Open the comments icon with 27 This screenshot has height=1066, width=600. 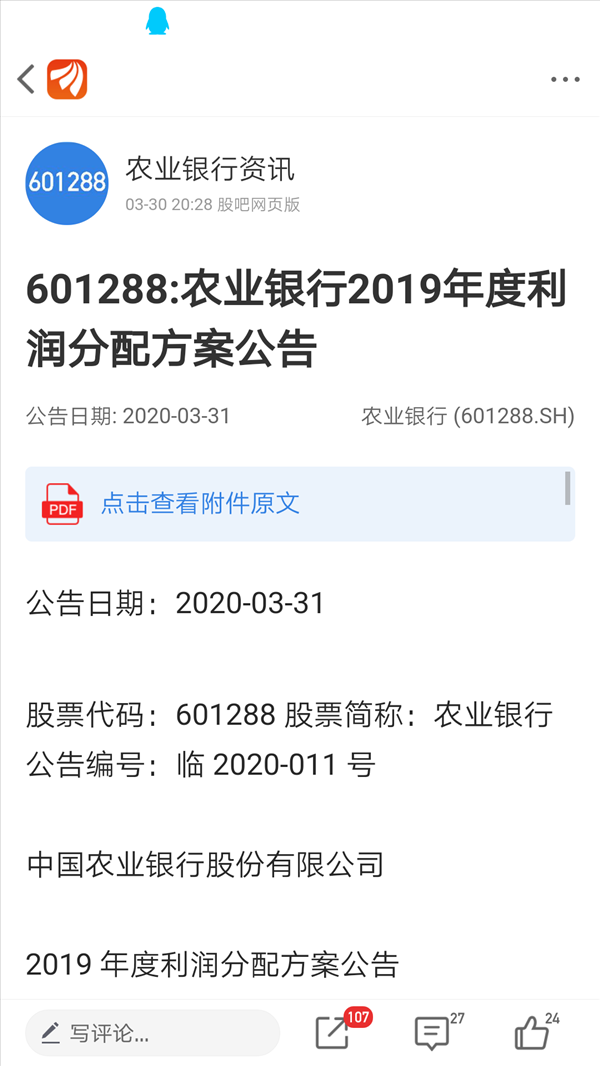(x=431, y=1033)
